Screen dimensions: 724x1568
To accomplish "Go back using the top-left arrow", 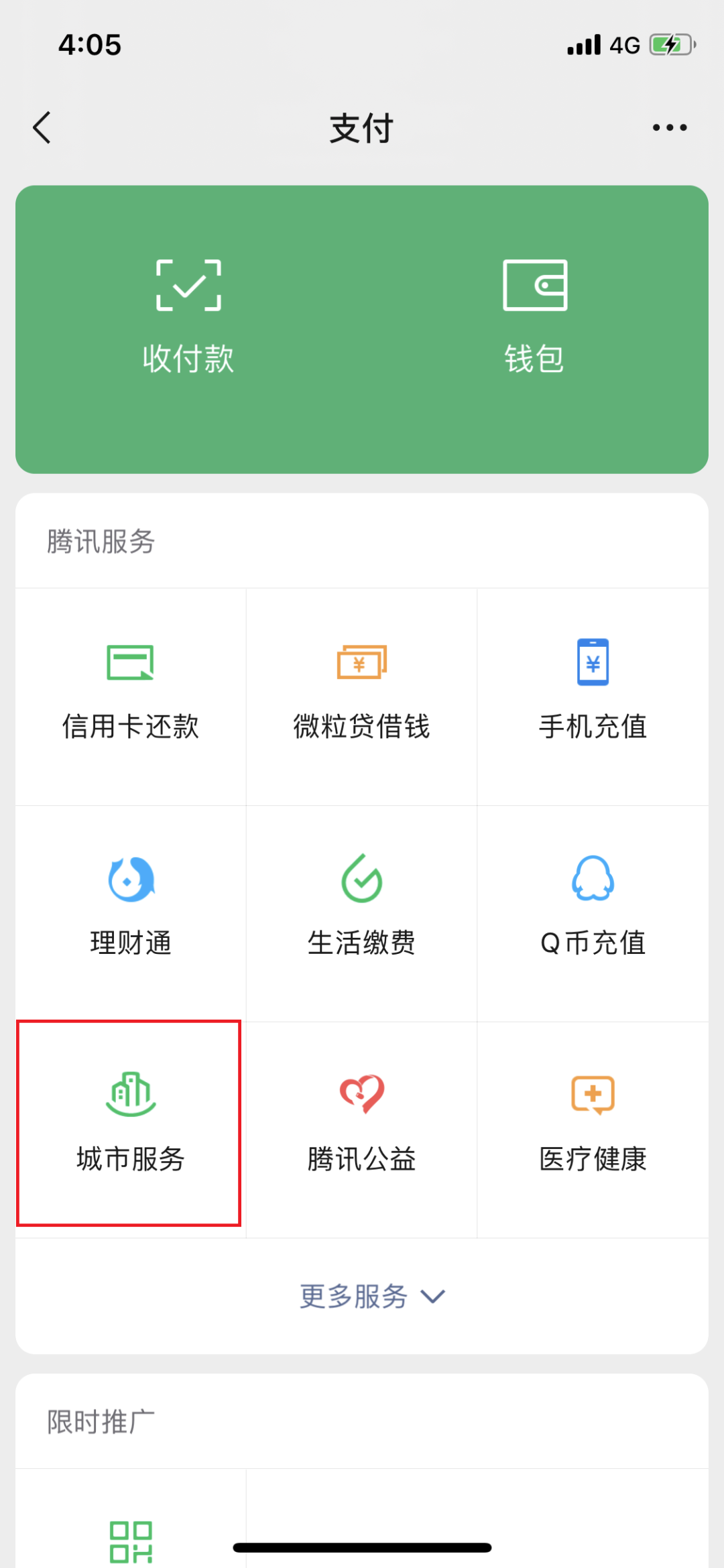I will click(42, 127).
